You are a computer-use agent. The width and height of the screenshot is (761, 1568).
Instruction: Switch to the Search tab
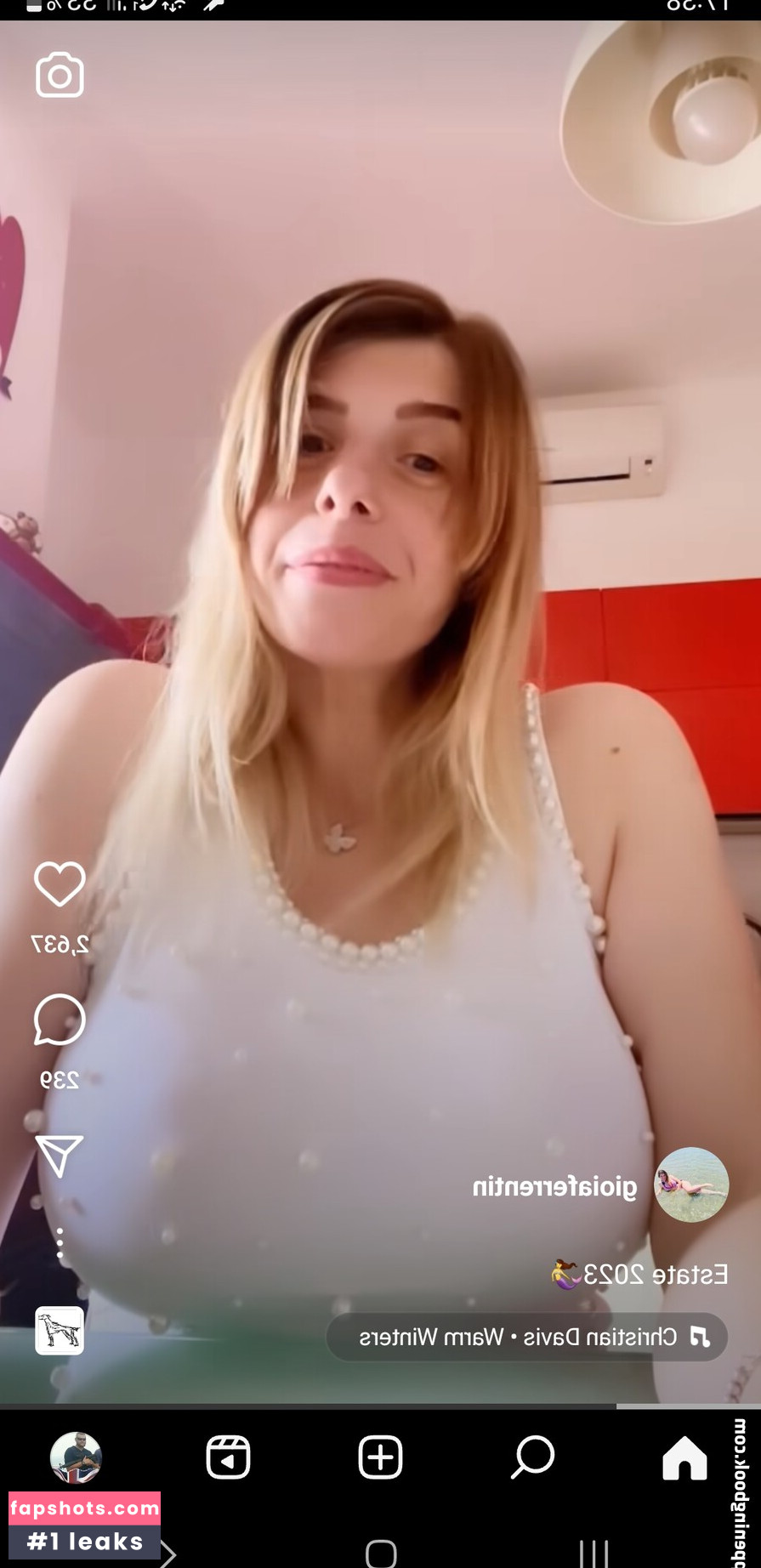tap(533, 1457)
